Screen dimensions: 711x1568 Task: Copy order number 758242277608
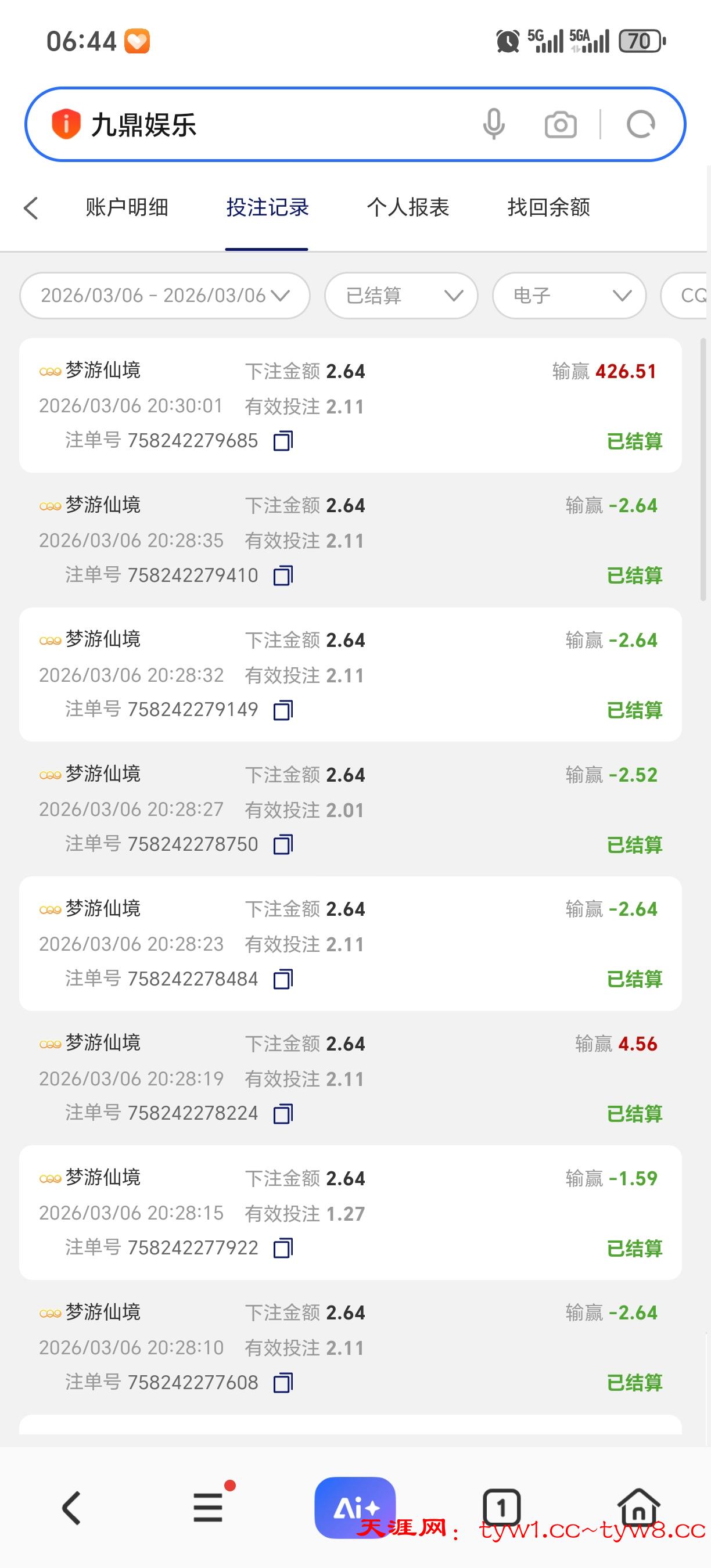[x=283, y=1382]
